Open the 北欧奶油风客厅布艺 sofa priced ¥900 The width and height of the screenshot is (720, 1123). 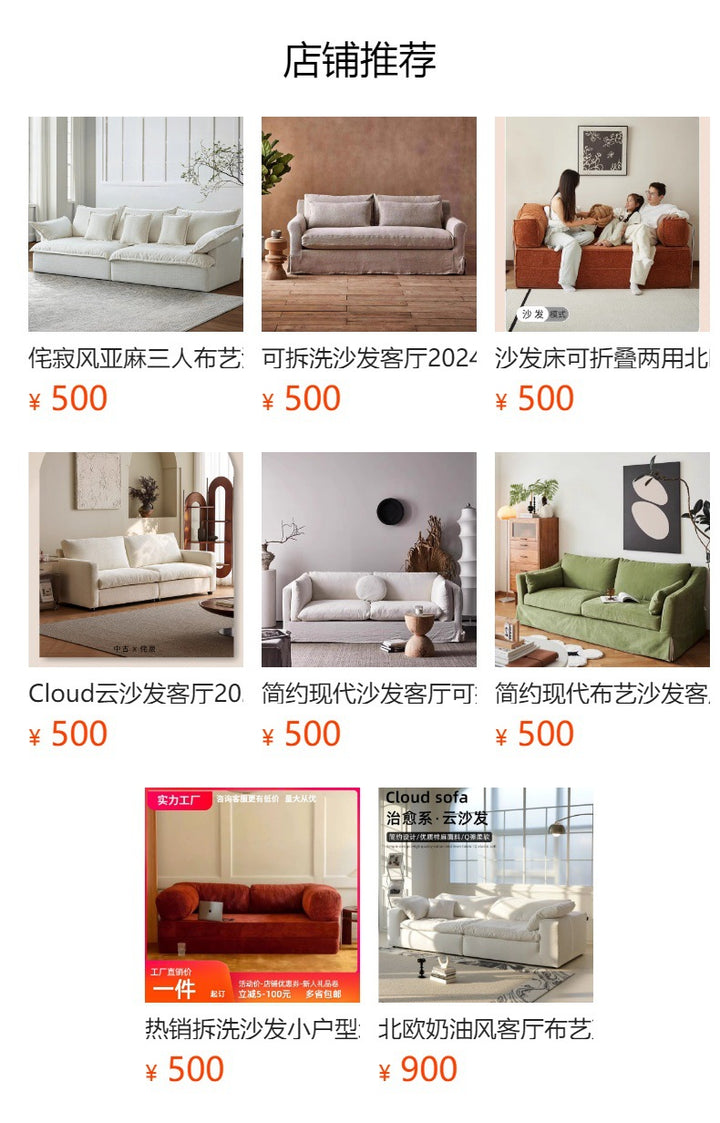click(485, 894)
